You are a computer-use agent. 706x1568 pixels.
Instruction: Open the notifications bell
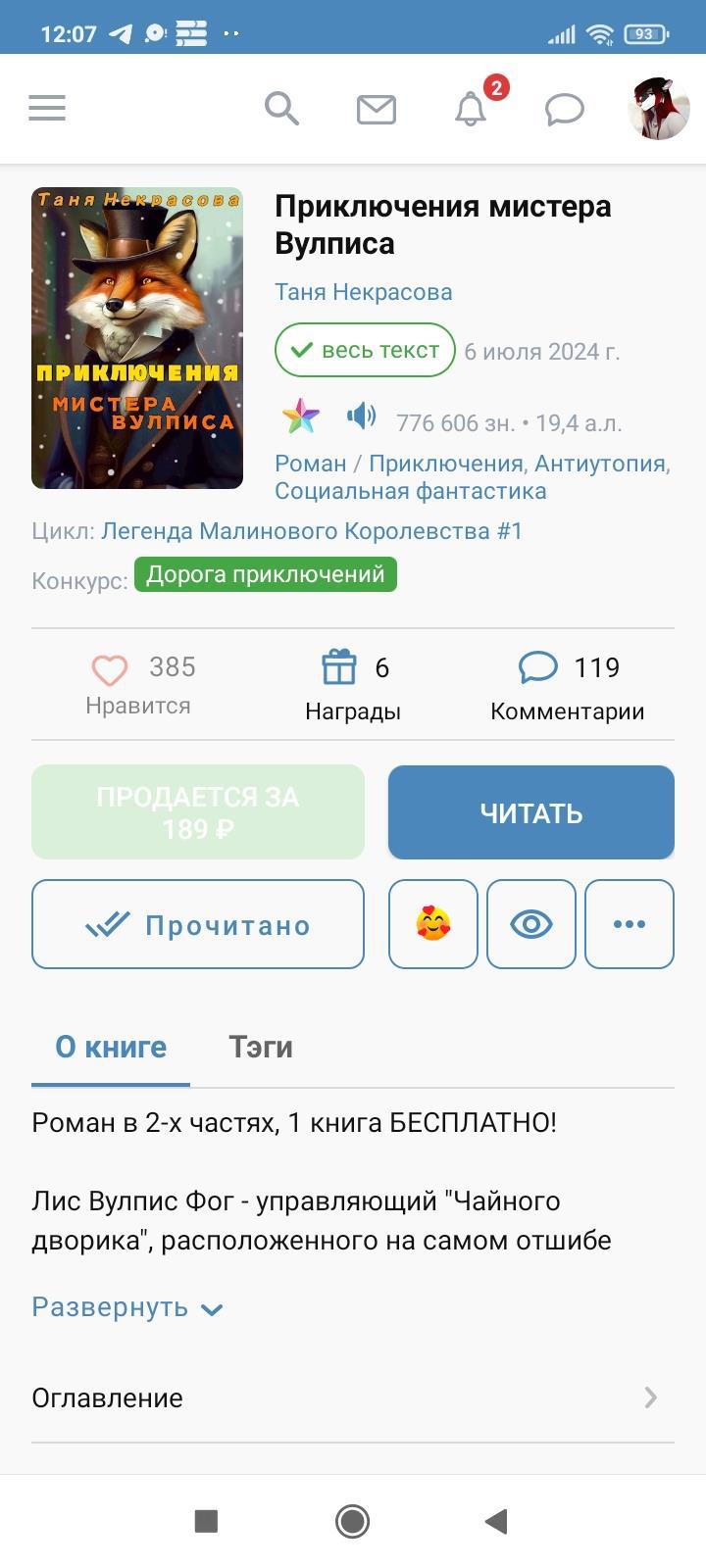[x=471, y=109]
